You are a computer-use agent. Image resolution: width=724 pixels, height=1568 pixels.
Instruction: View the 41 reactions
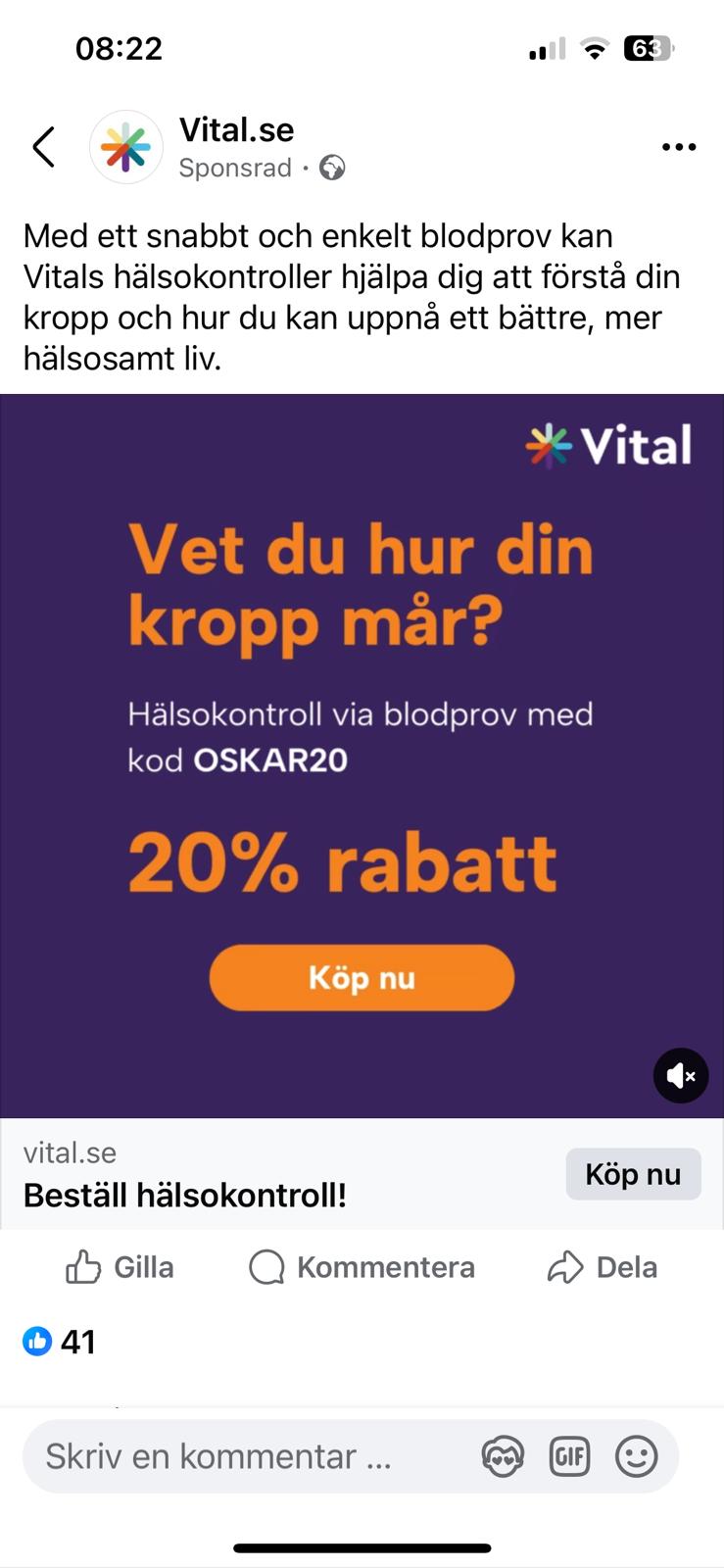click(x=59, y=1341)
